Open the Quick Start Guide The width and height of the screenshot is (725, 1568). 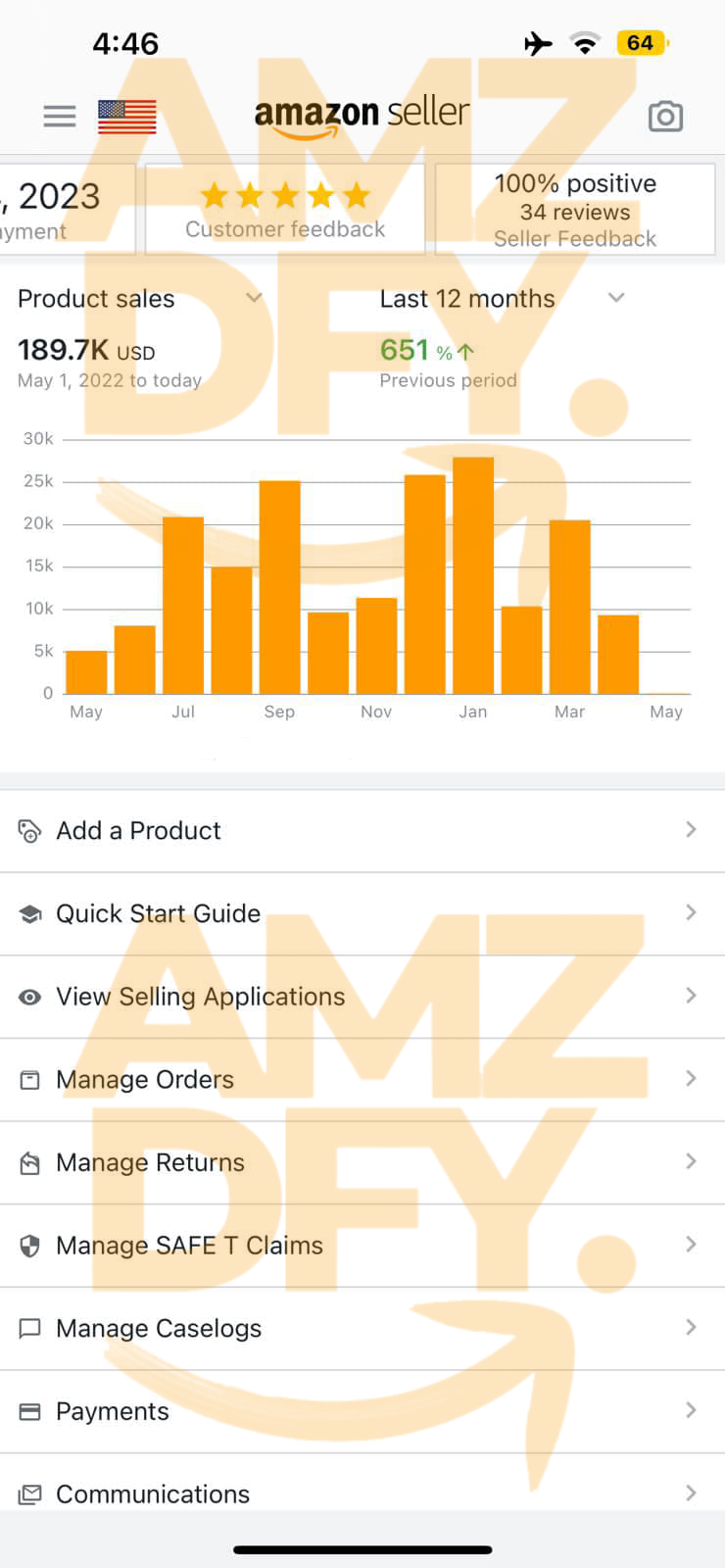[x=362, y=913]
